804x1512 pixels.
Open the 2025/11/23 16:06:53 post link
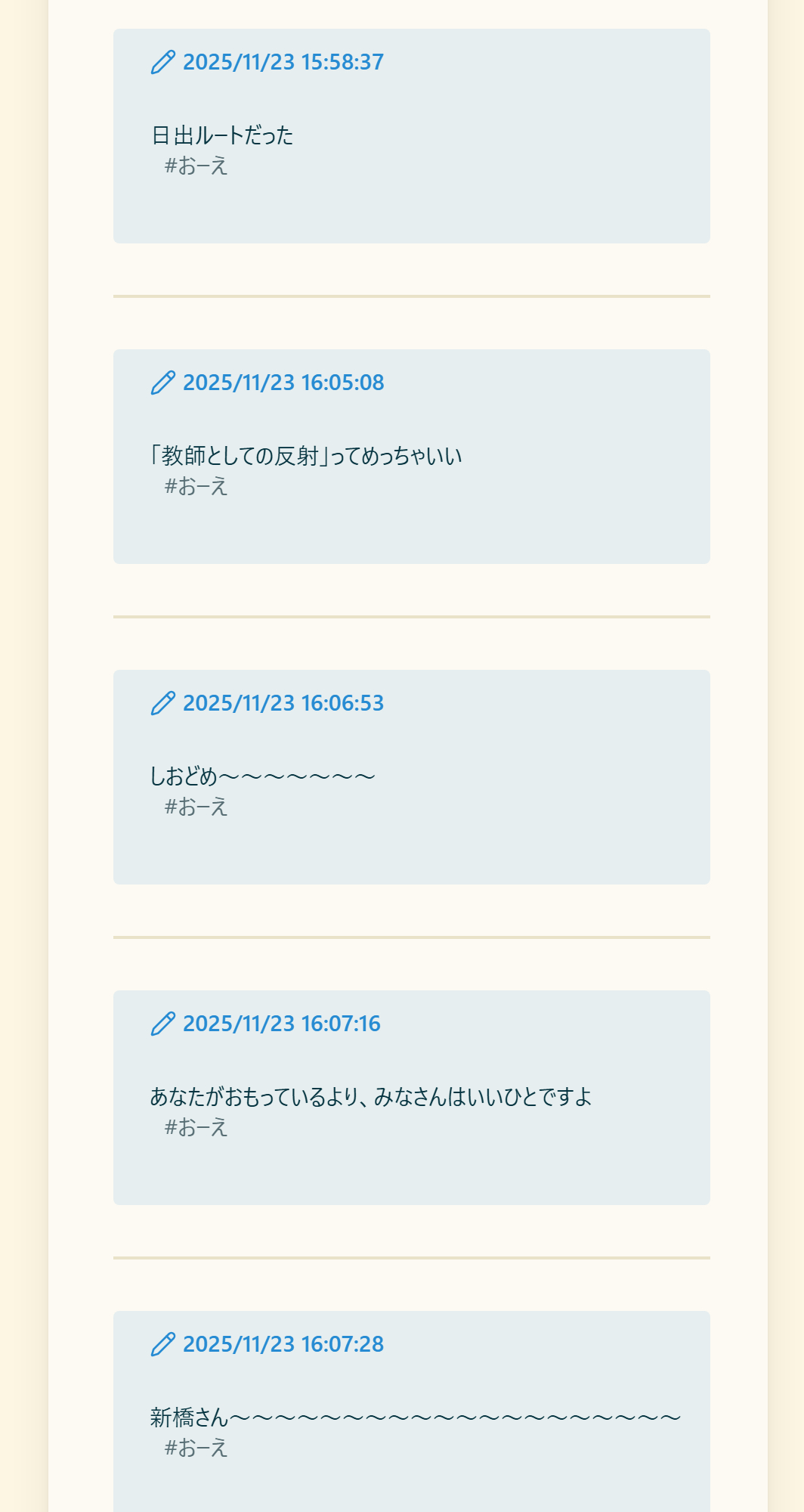point(283,703)
